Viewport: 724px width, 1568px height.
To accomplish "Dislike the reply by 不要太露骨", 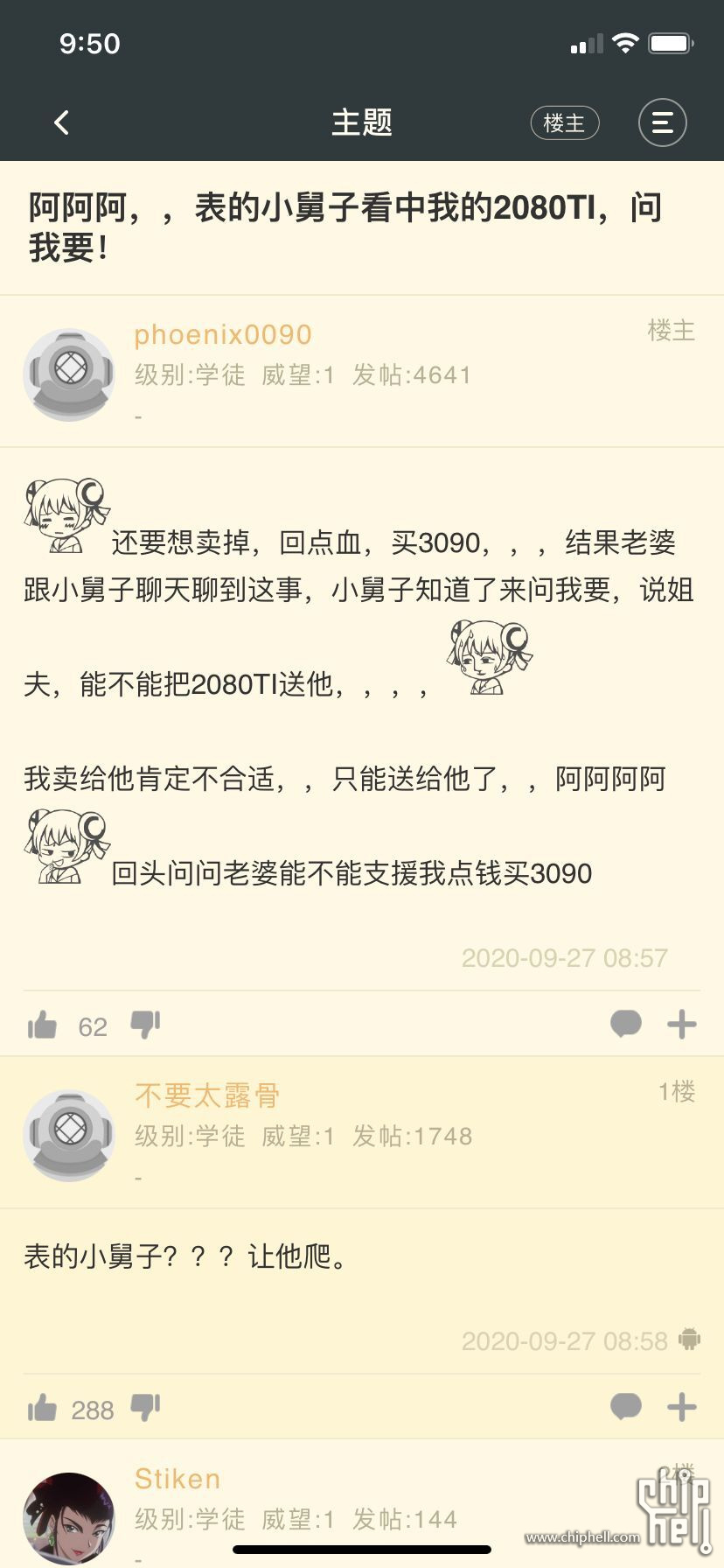I will tap(145, 1408).
